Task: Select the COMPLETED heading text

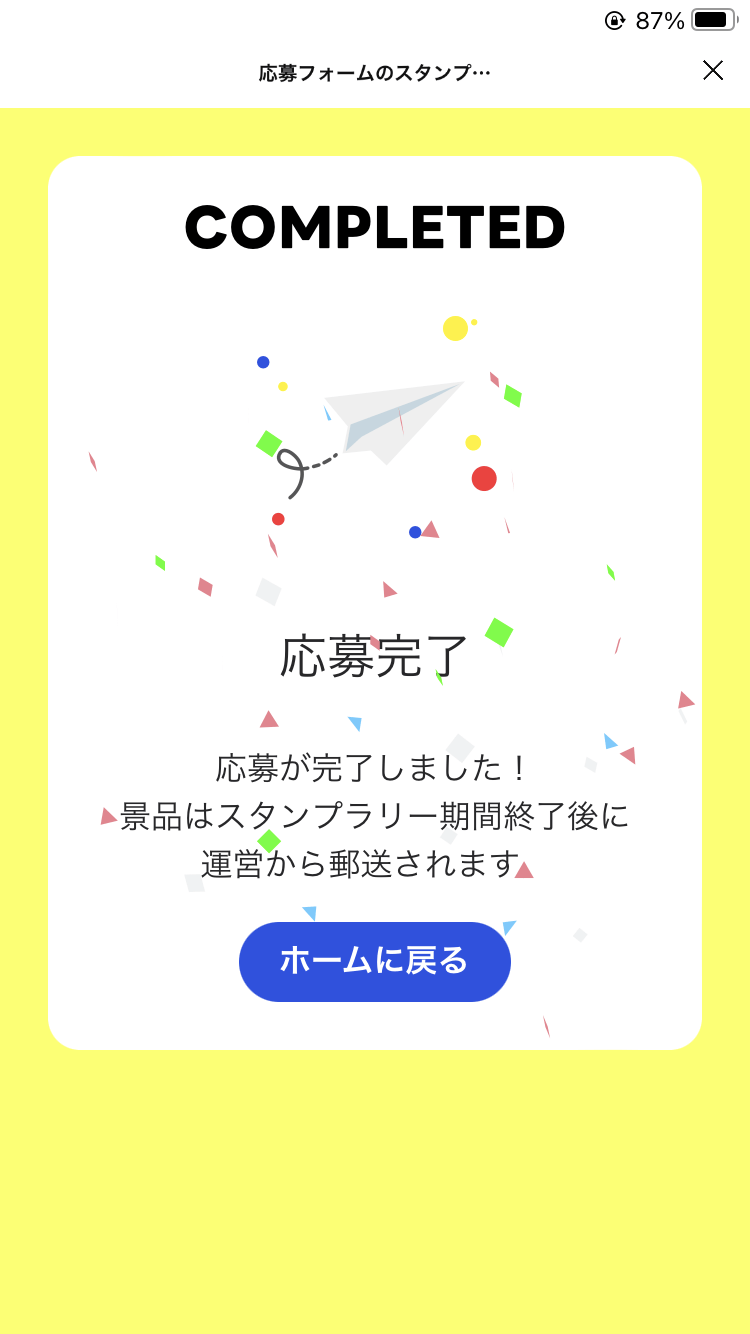Action: tap(375, 227)
